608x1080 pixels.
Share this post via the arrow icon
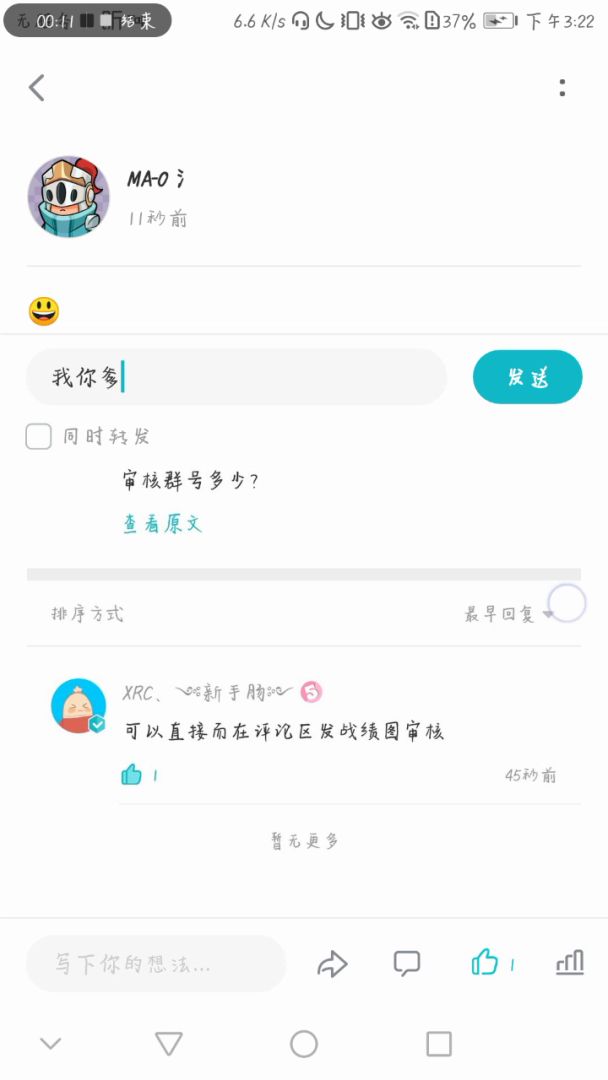tap(332, 964)
